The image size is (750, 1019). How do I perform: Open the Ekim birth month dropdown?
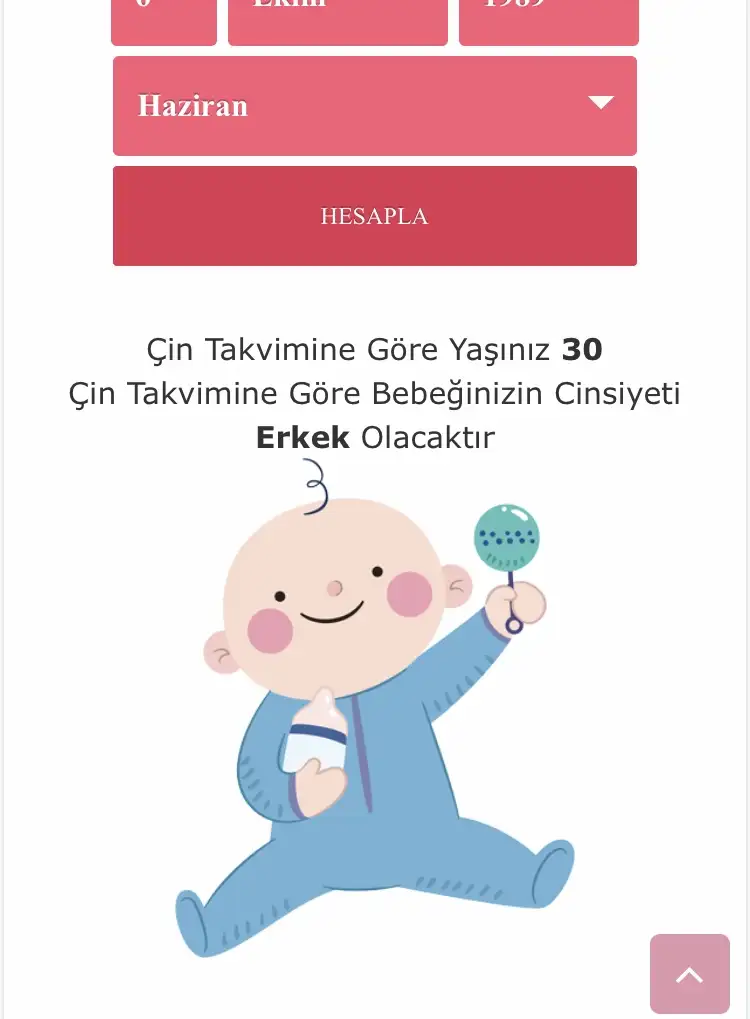337,20
